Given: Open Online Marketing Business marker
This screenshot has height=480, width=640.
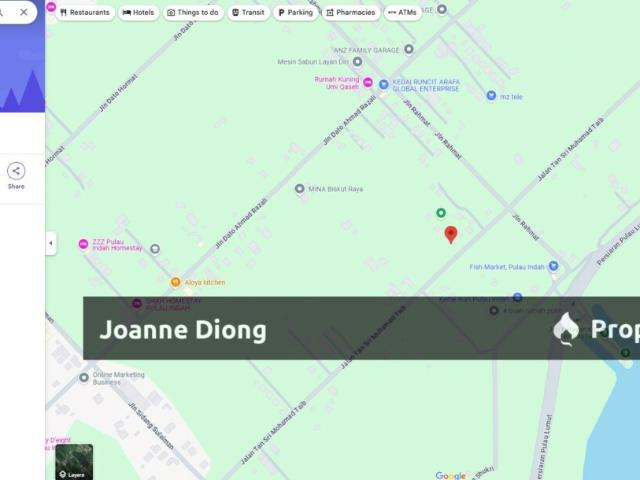Looking at the screenshot, I should 84,377.
